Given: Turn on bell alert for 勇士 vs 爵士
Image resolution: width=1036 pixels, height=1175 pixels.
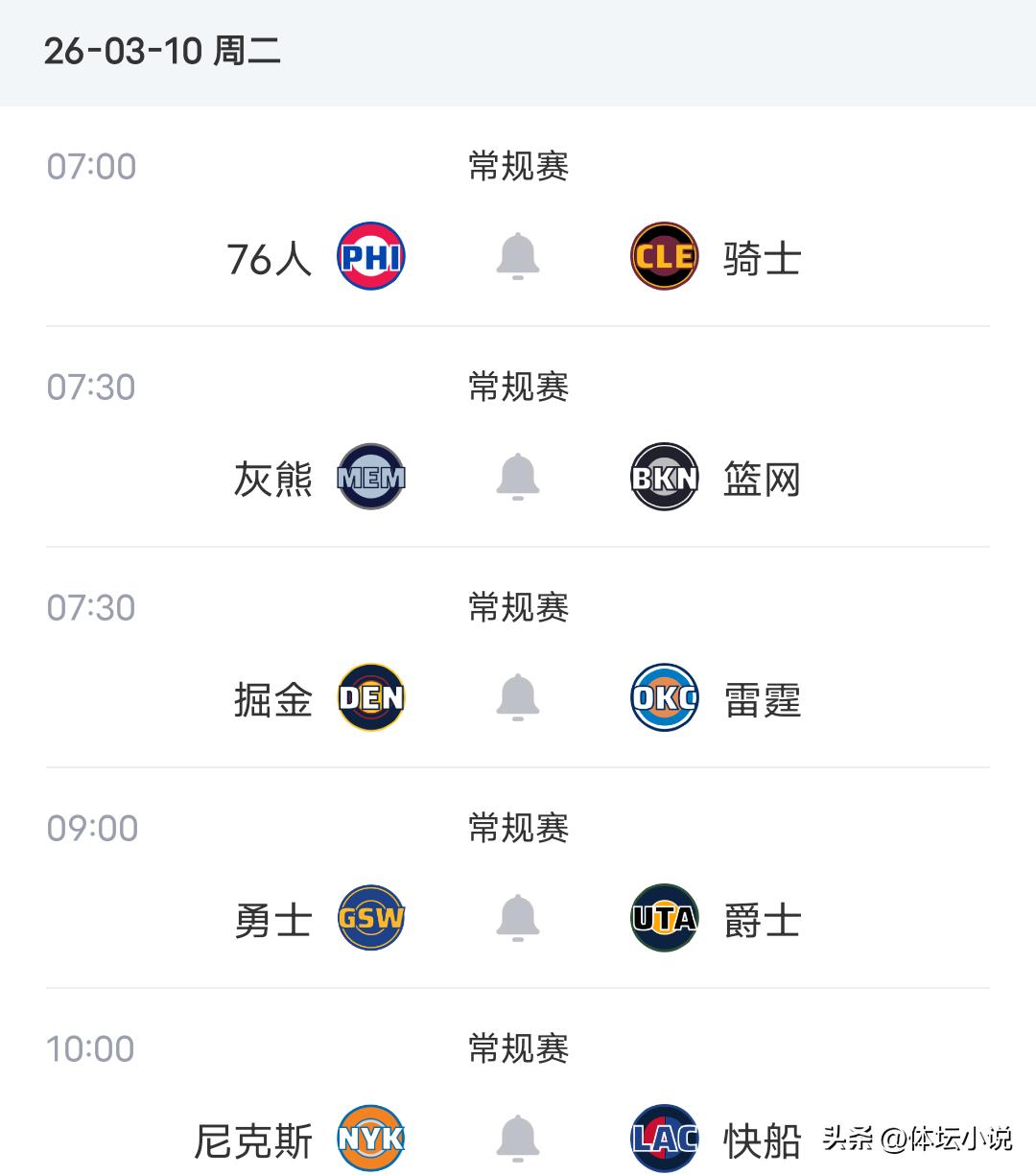Looking at the screenshot, I should point(518,918).
